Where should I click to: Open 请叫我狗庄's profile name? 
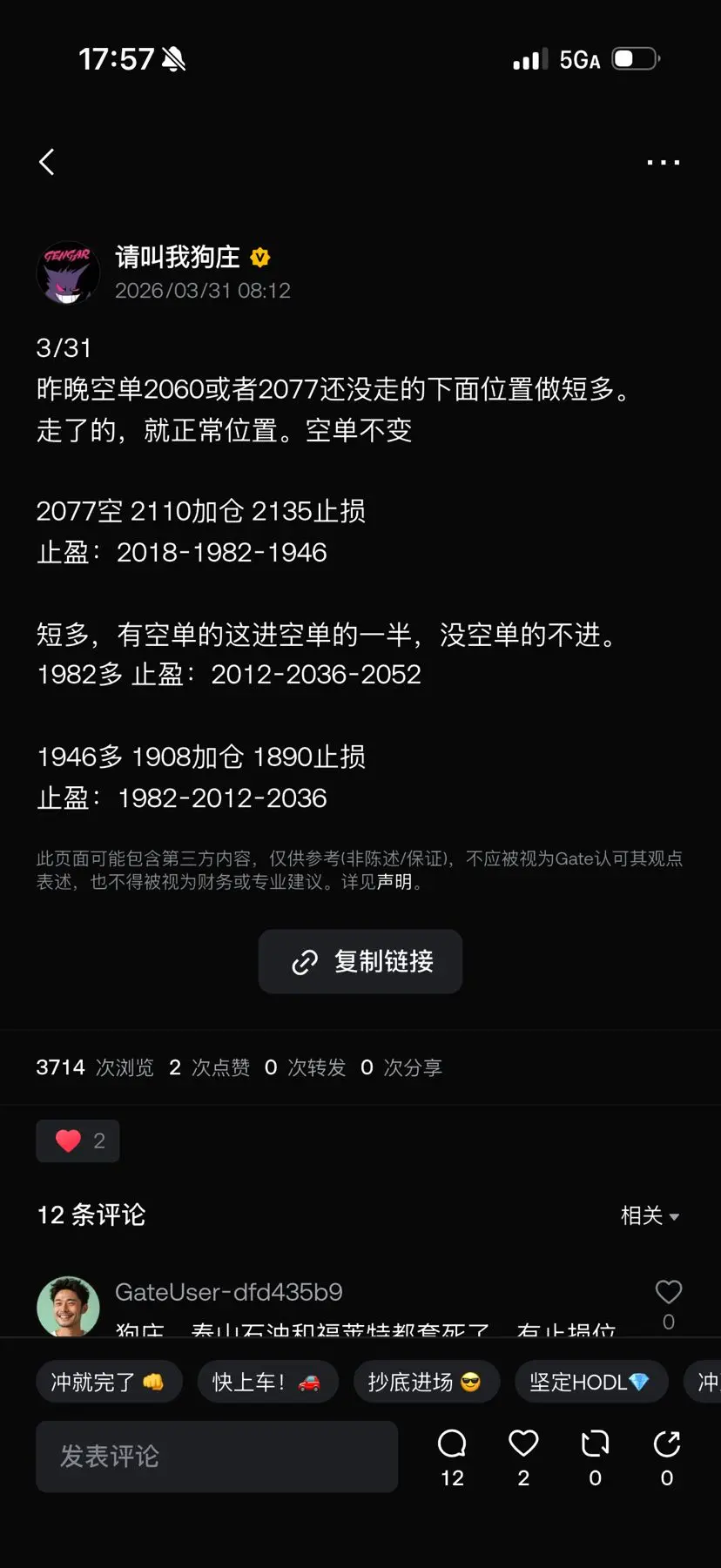(x=179, y=257)
